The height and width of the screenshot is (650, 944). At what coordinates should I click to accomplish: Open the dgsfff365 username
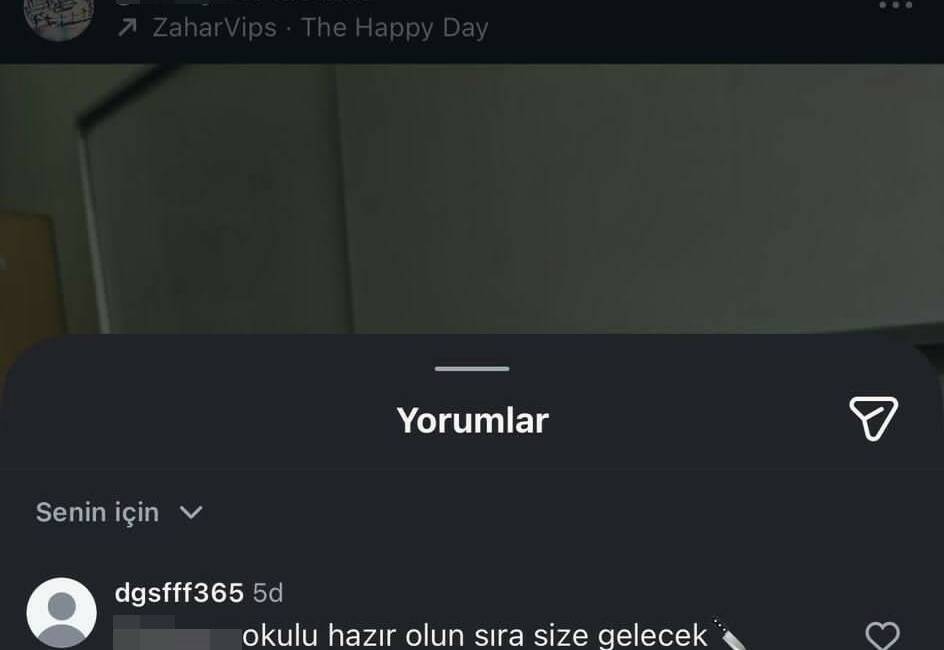(179, 593)
